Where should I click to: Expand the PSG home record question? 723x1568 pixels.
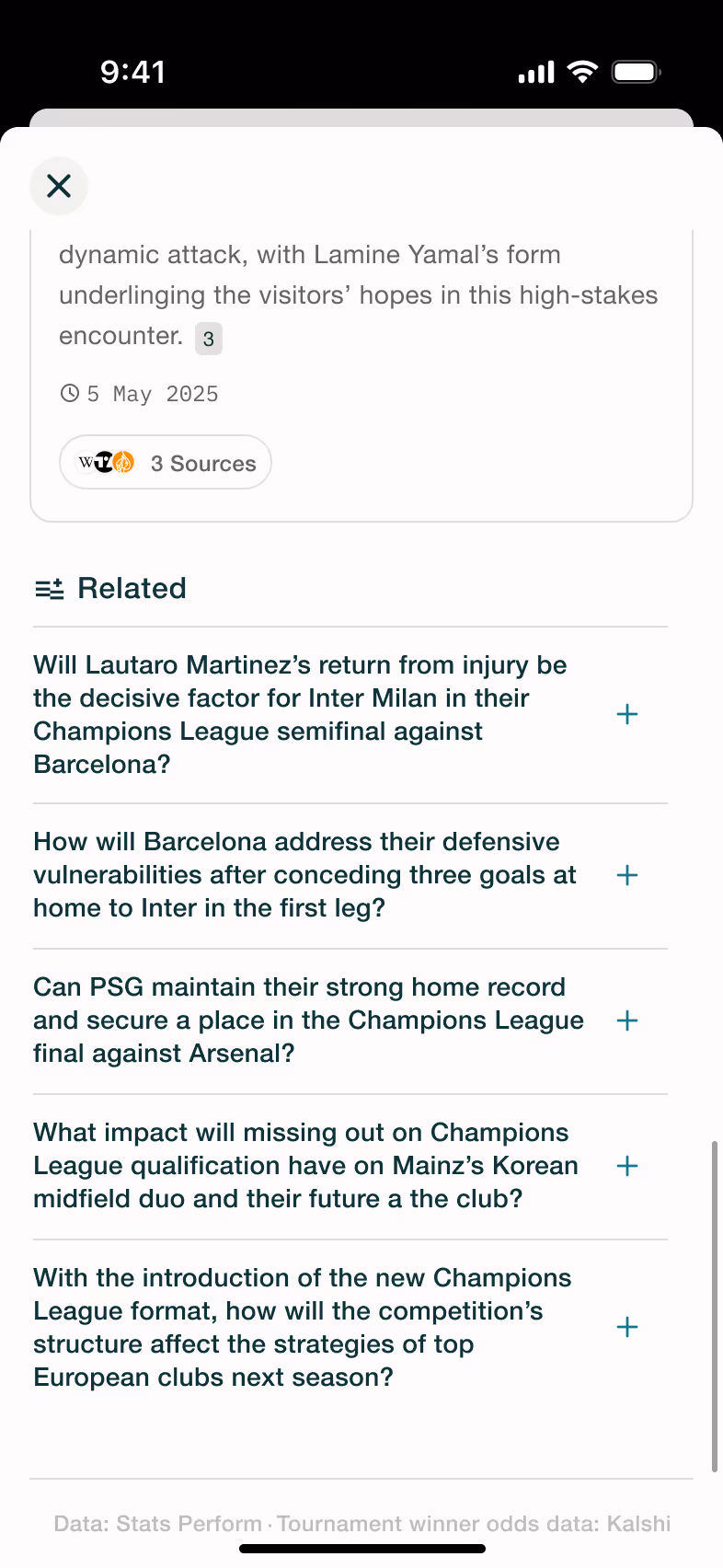click(x=350, y=1020)
